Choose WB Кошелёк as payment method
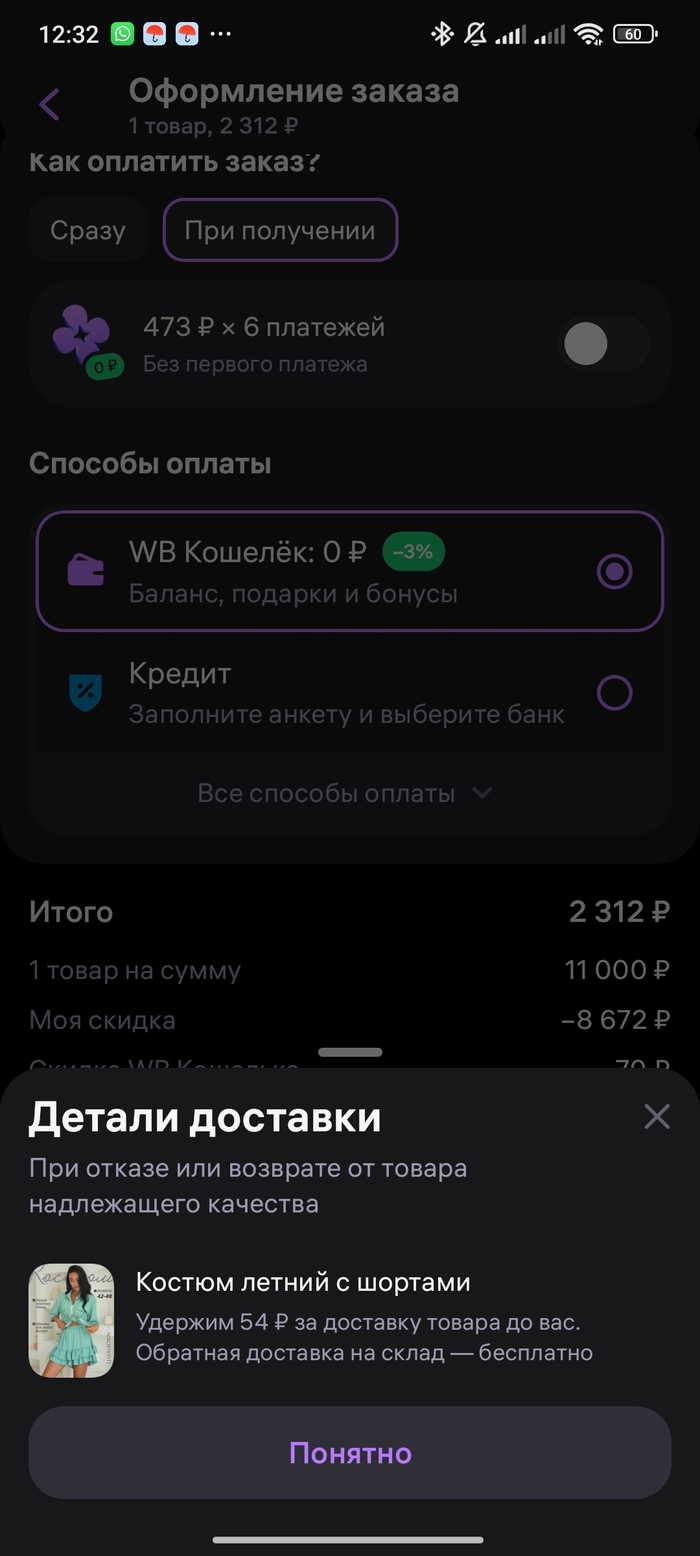The width and height of the screenshot is (700, 1556). [x=350, y=571]
